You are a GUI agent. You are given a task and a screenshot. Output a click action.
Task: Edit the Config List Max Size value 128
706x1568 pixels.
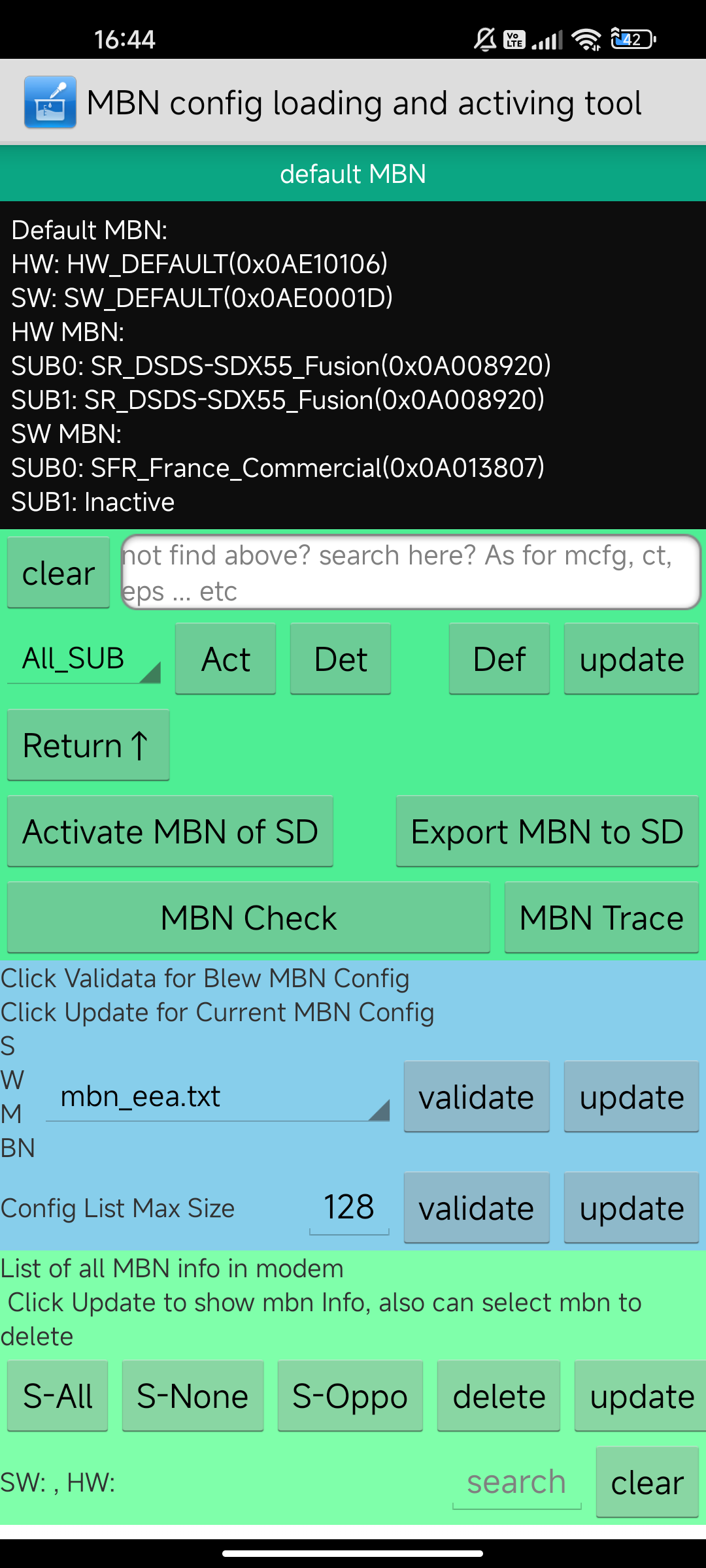[x=349, y=1207]
